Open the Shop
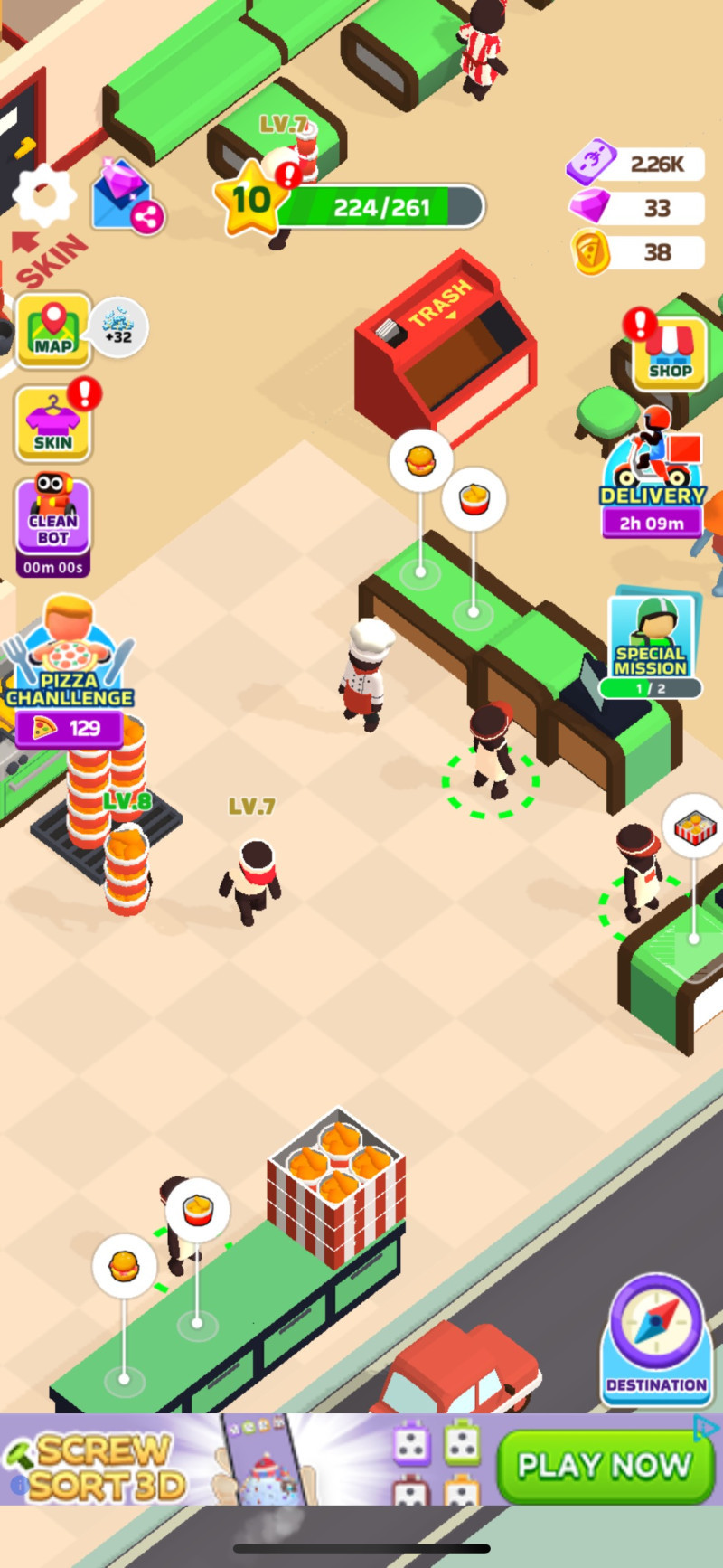Viewport: 723px width, 1568px height. 670,353
